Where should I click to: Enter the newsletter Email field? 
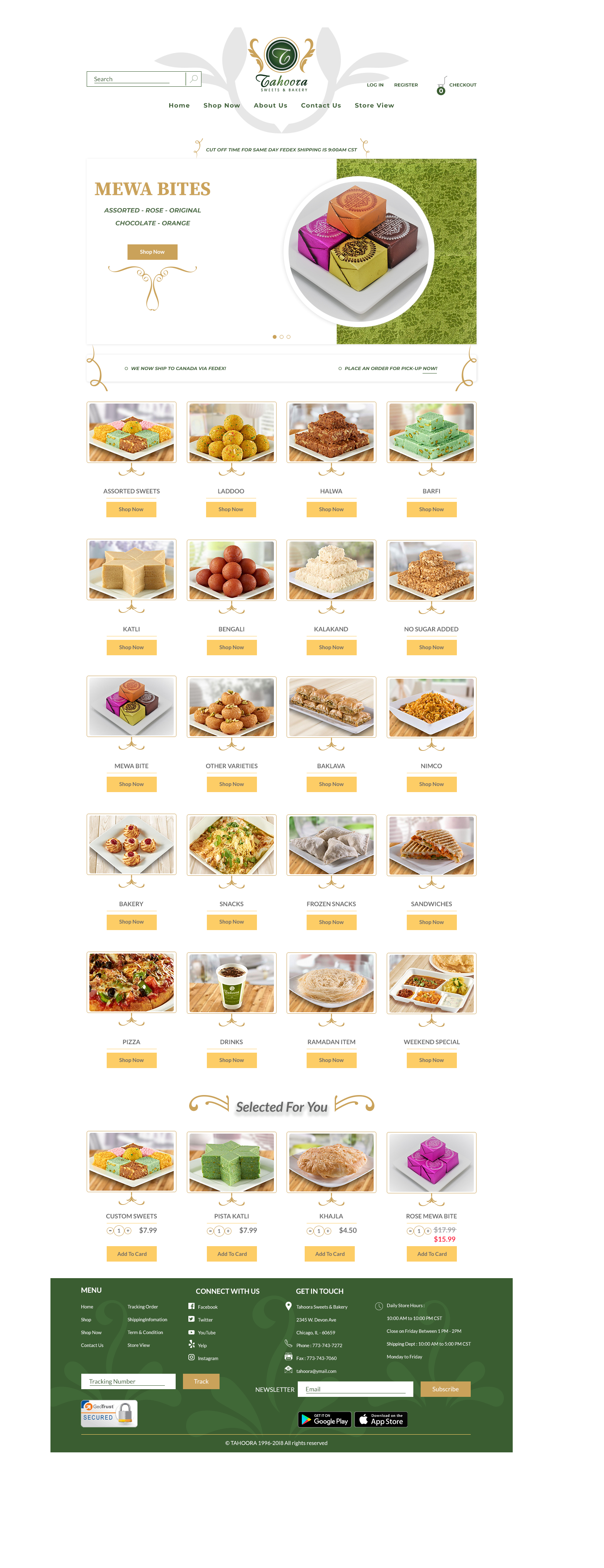coord(355,1389)
